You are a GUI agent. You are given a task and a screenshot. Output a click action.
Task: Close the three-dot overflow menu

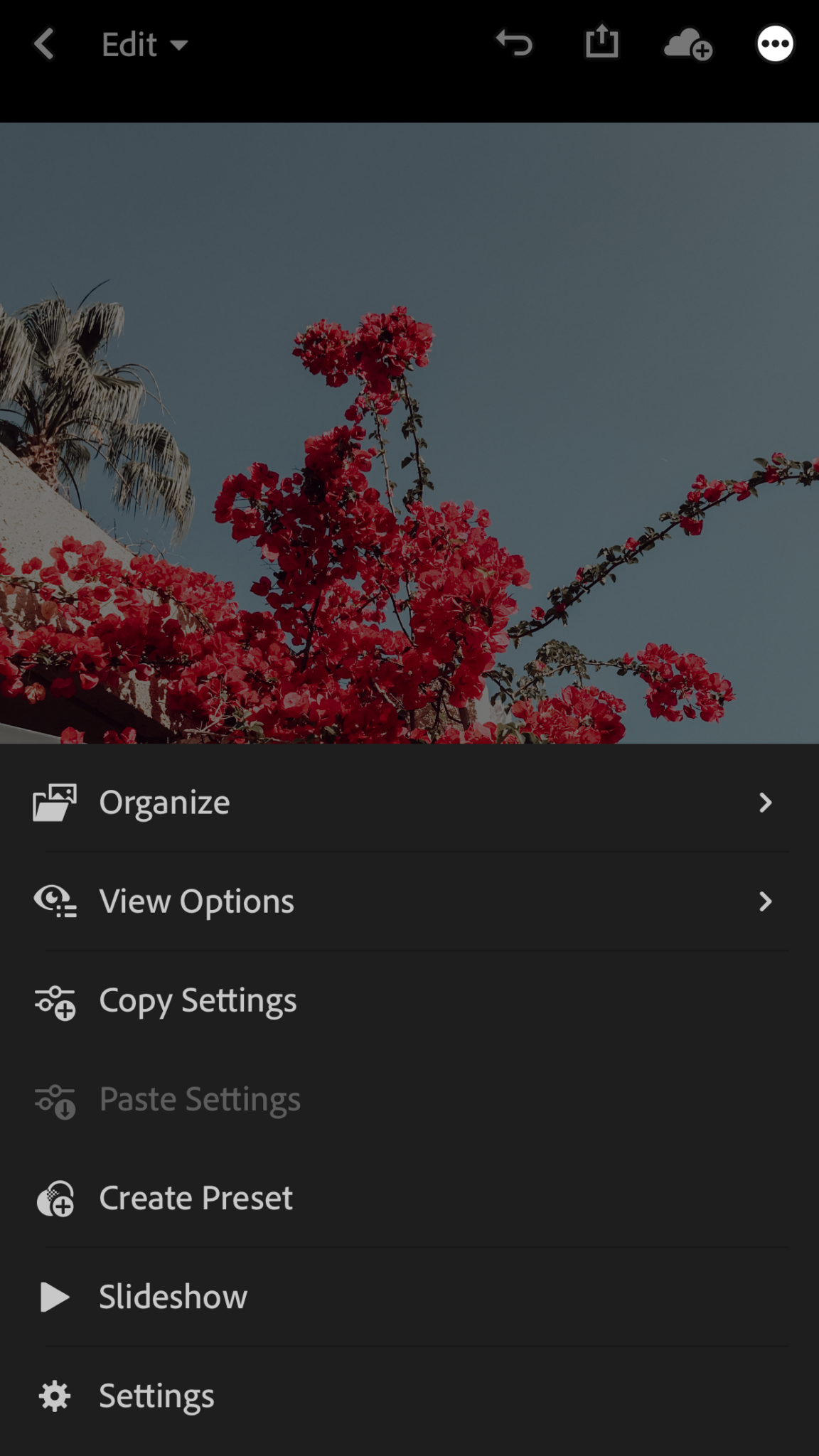tap(774, 44)
